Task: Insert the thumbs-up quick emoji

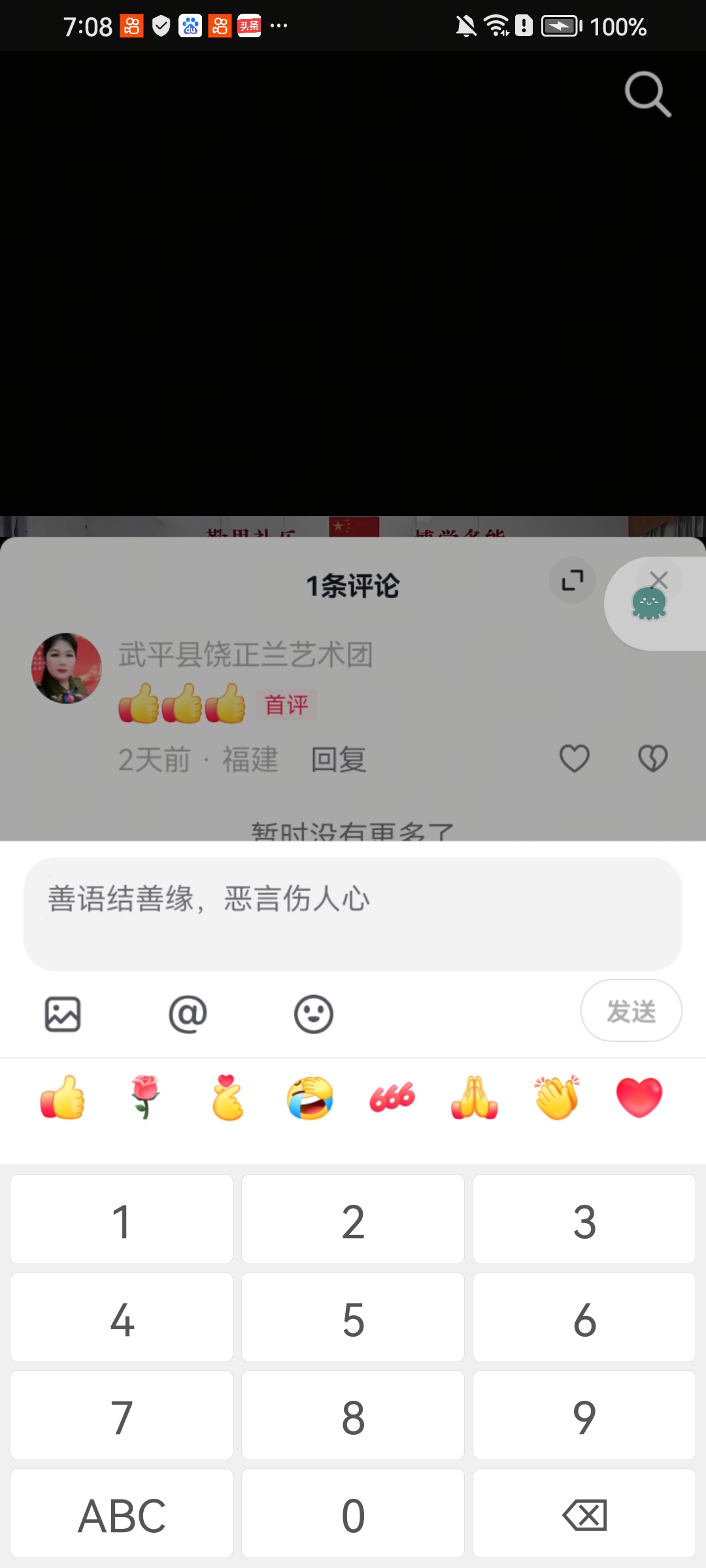Action: pyautogui.click(x=63, y=1098)
